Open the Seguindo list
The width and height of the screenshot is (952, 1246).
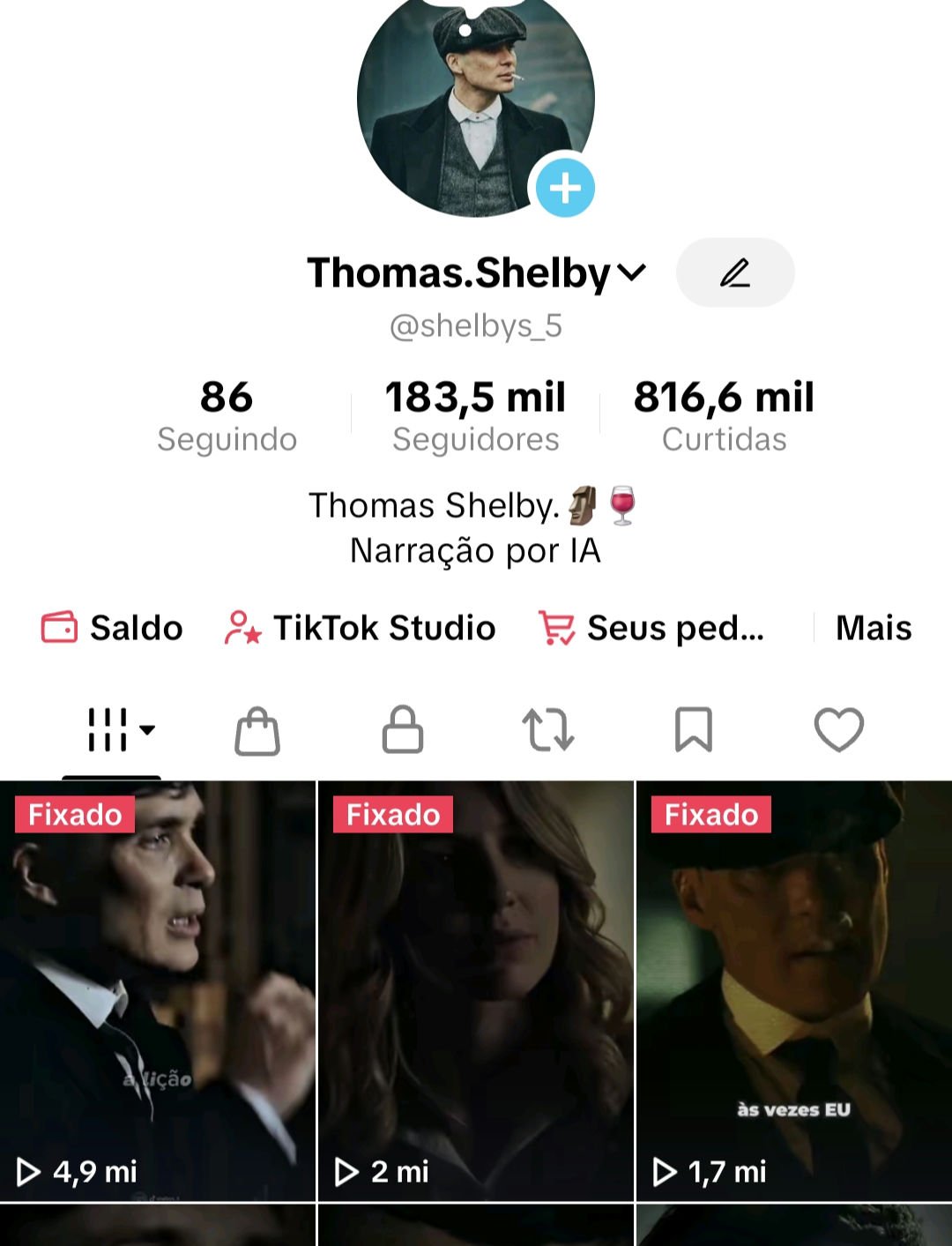tap(227, 414)
